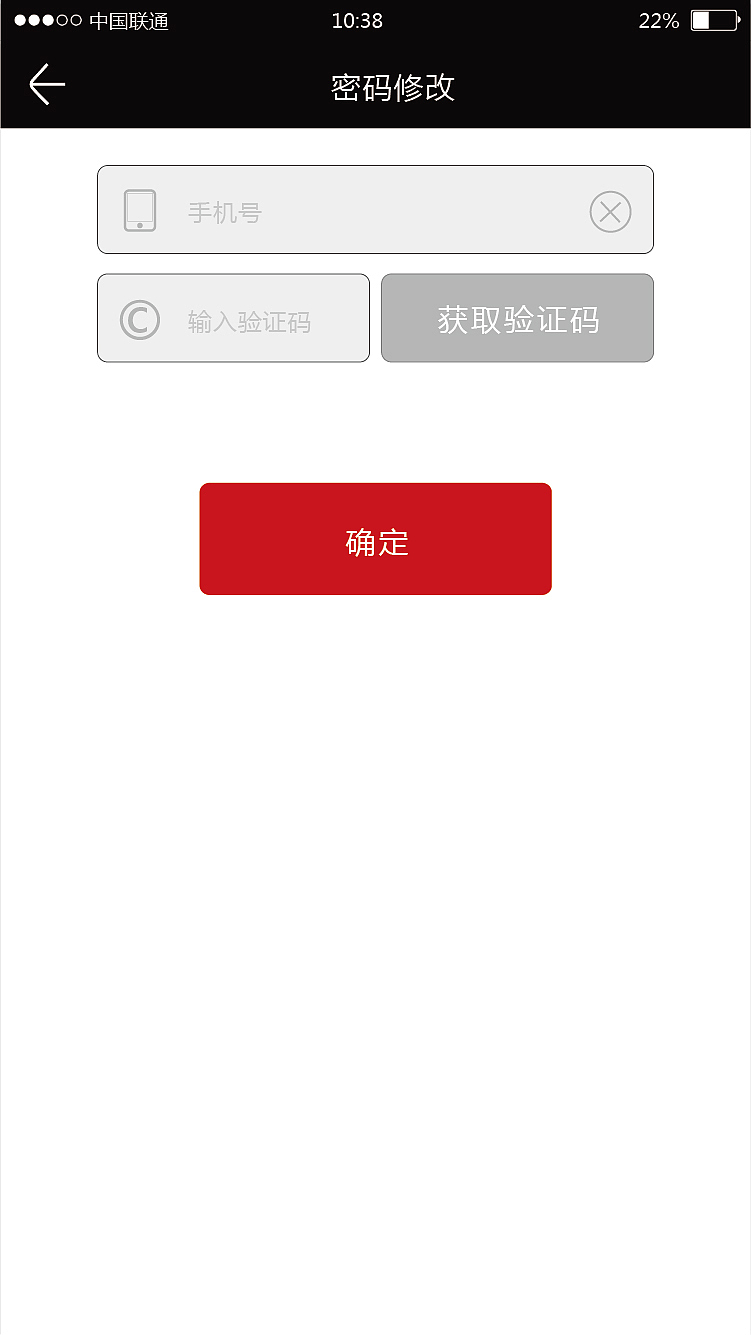Click the phone icon in the number field
Image resolution: width=751 pixels, height=1335 pixels.
click(140, 210)
